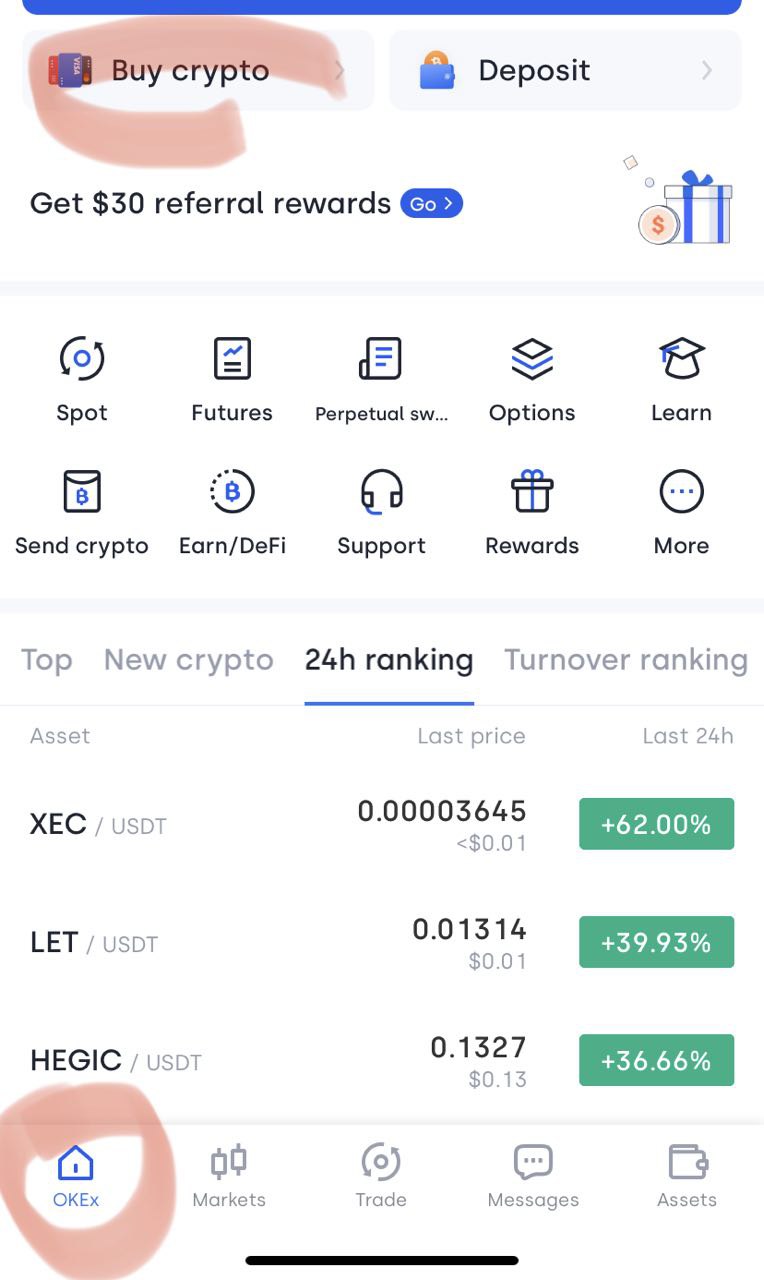Open the Futures shortcut

[232, 380]
